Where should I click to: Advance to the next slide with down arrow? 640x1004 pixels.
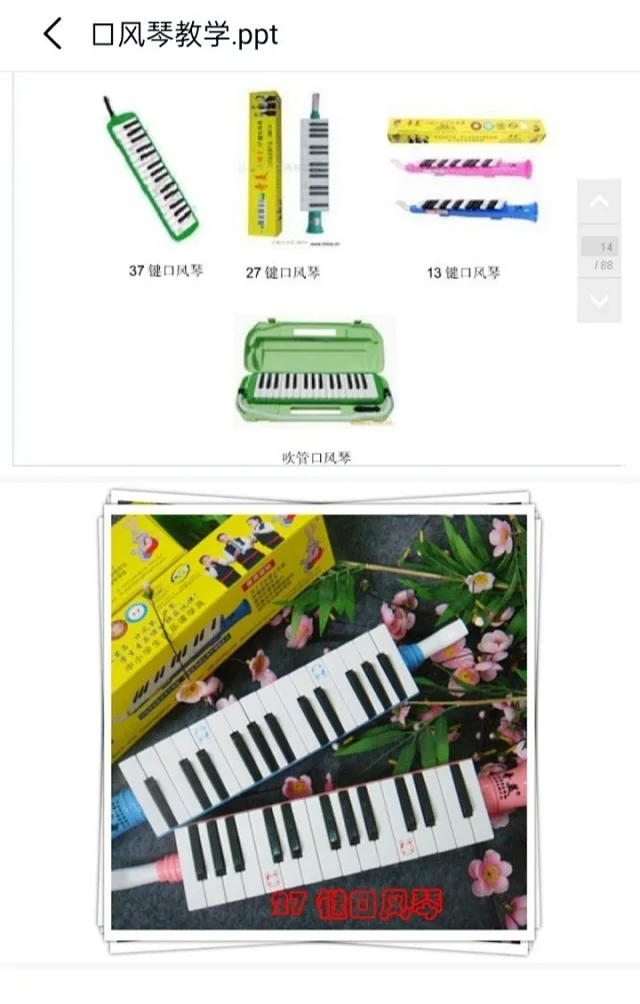click(599, 300)
